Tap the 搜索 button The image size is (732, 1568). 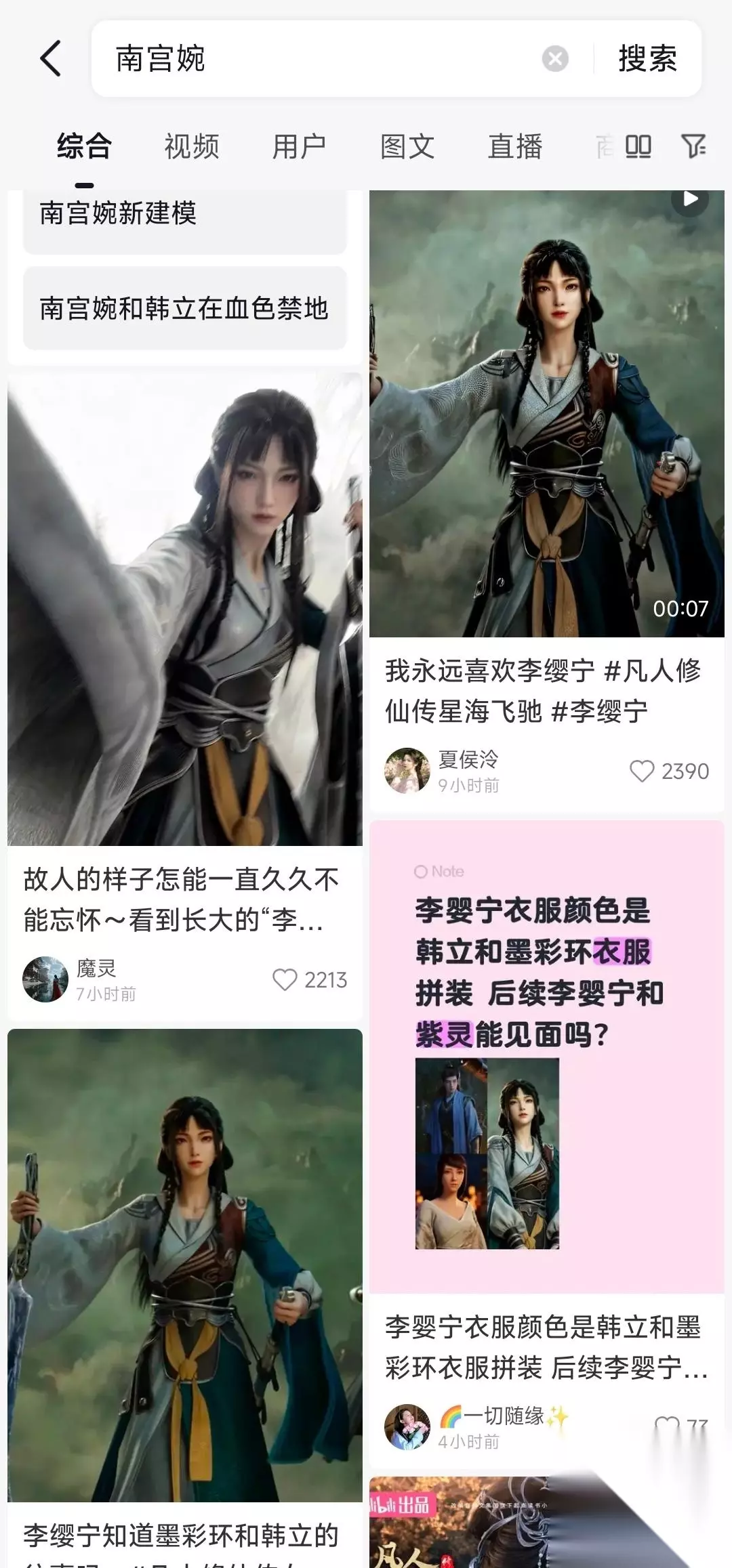tap(647, 59)
